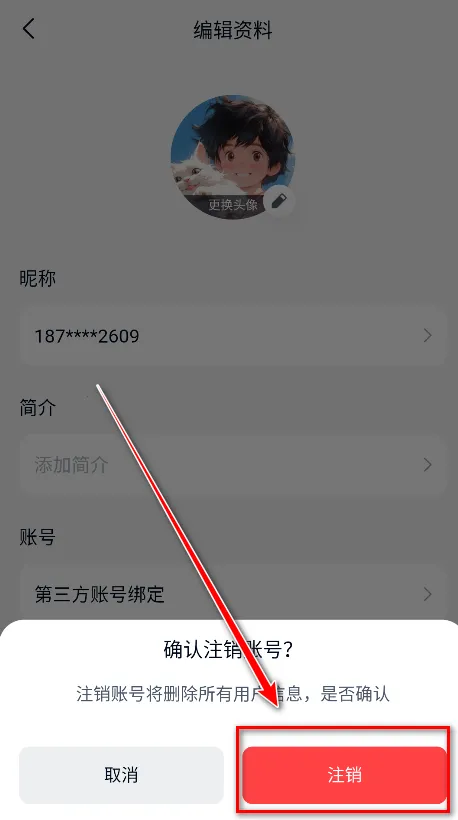Open the 添加简介 bio row

[233, 464]
